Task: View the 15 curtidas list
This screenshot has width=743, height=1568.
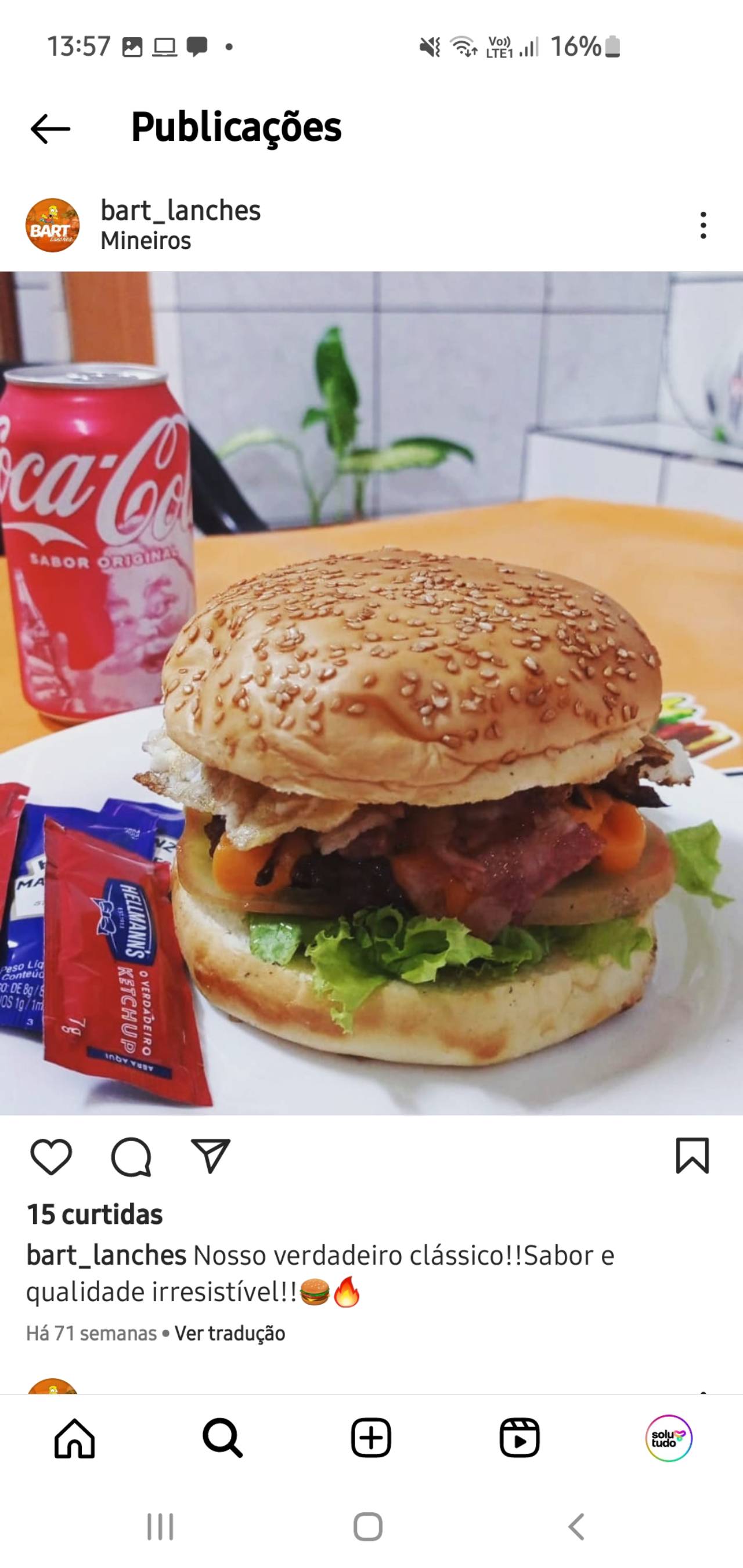Action: point(95,1214)
